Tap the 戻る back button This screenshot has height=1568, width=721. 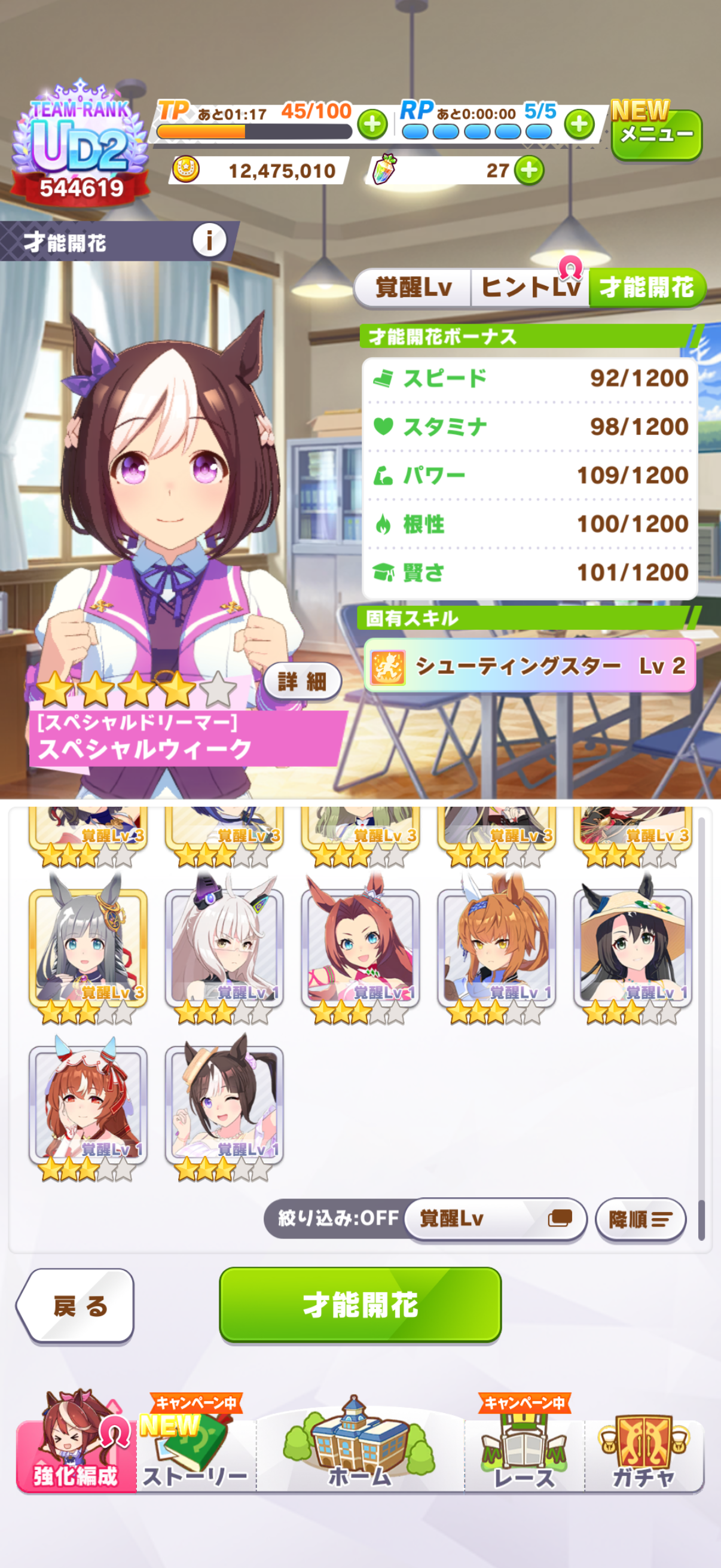75,1305
